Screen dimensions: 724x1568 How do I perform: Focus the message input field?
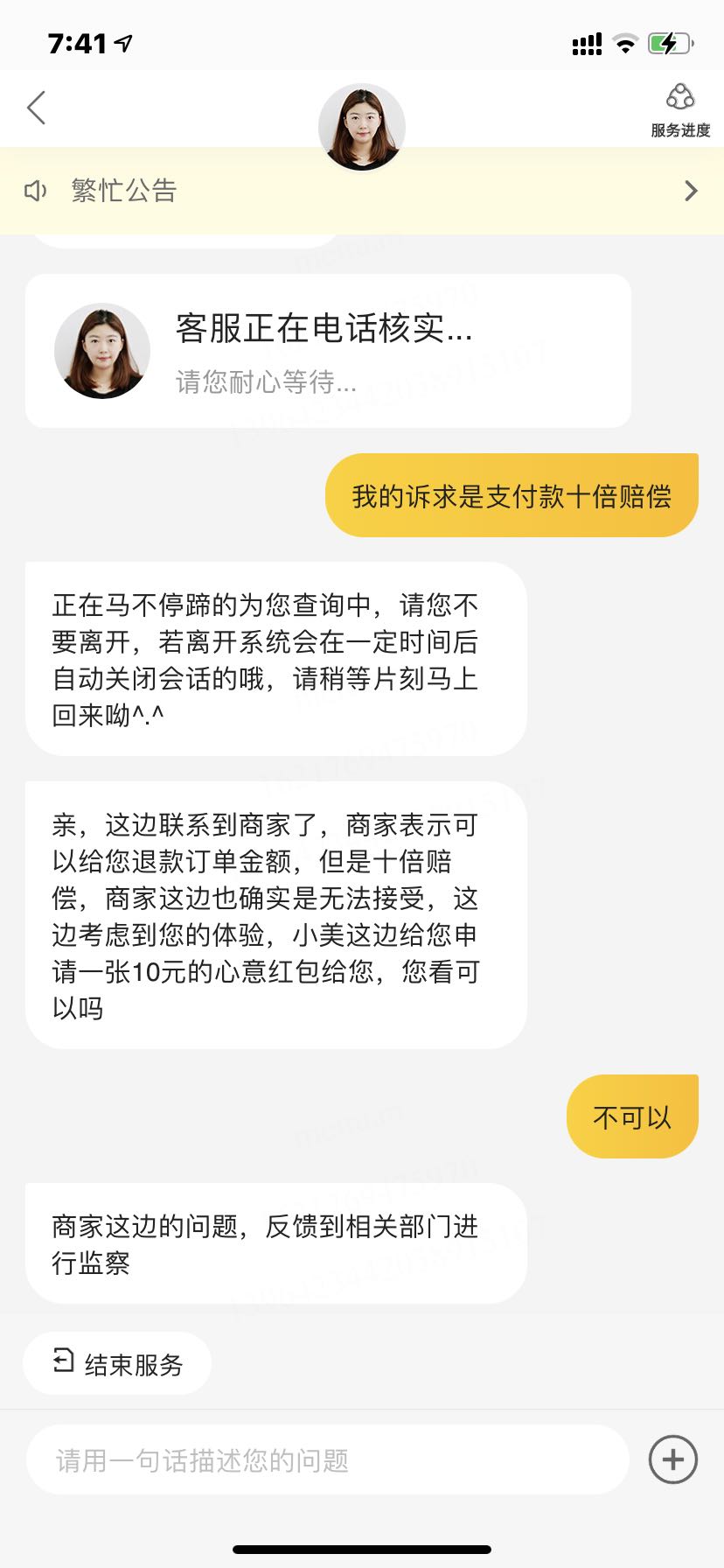[328, 1459]
